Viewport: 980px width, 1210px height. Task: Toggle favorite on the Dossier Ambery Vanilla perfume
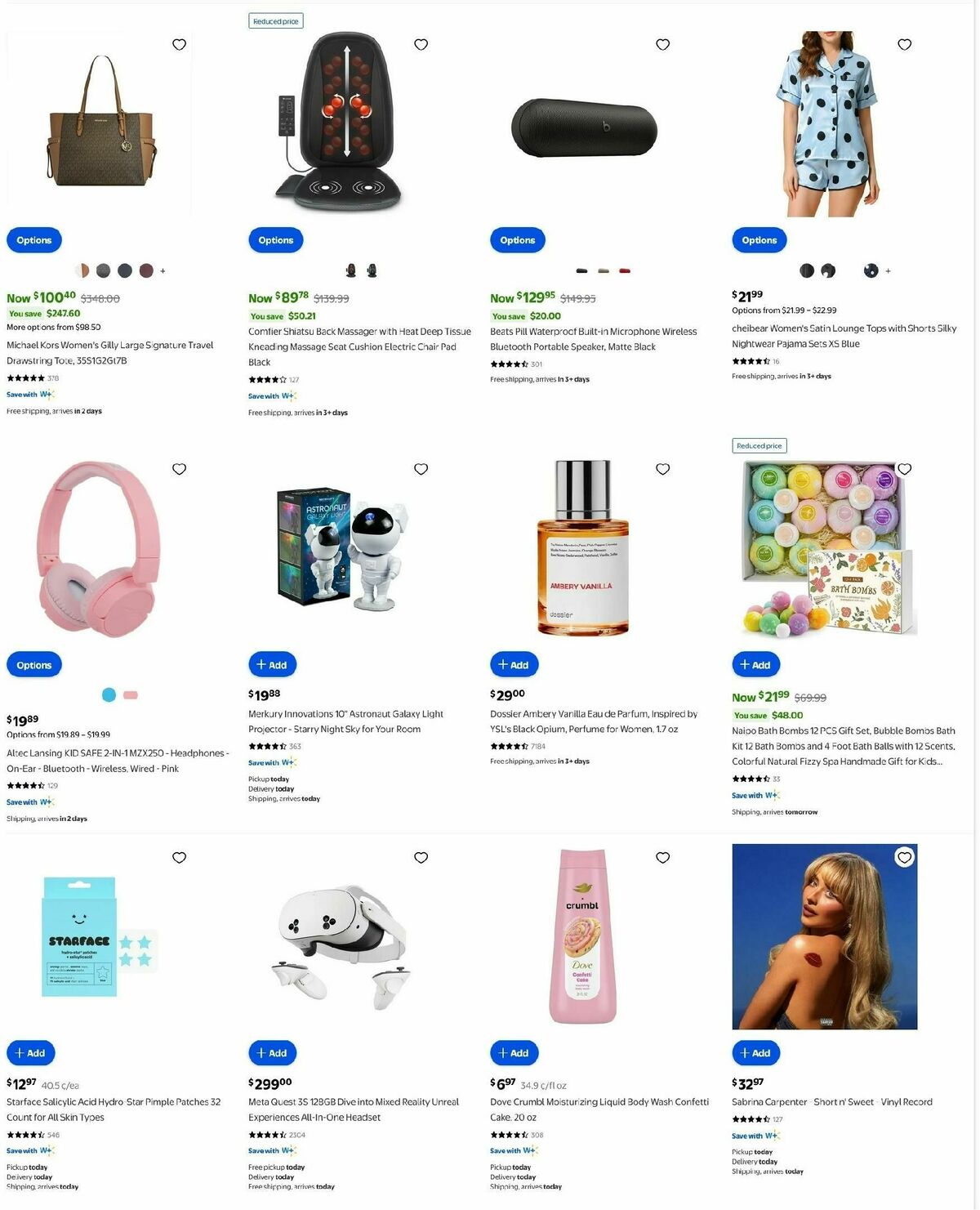(x=662, y=469)
